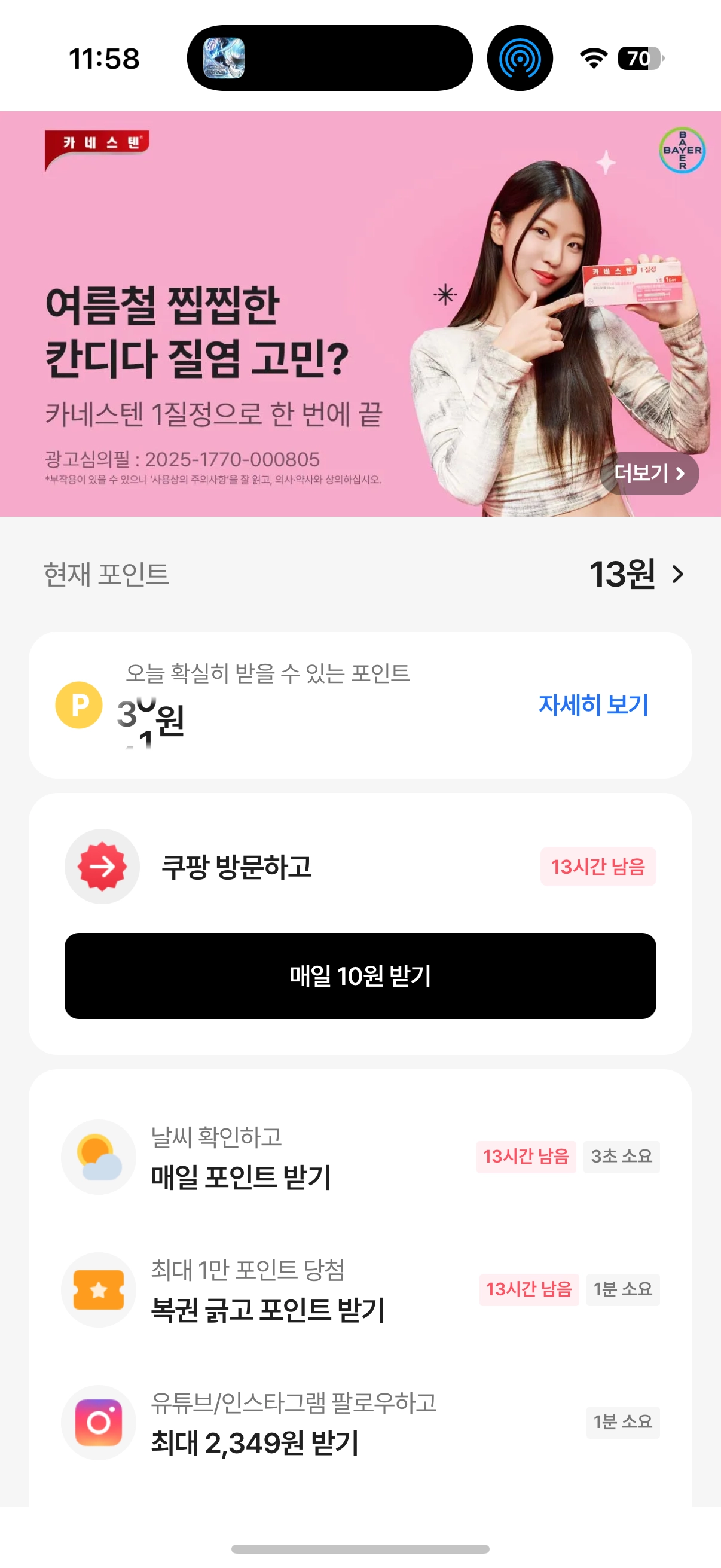Tap the 자세히 보기 link

point(593,705)
